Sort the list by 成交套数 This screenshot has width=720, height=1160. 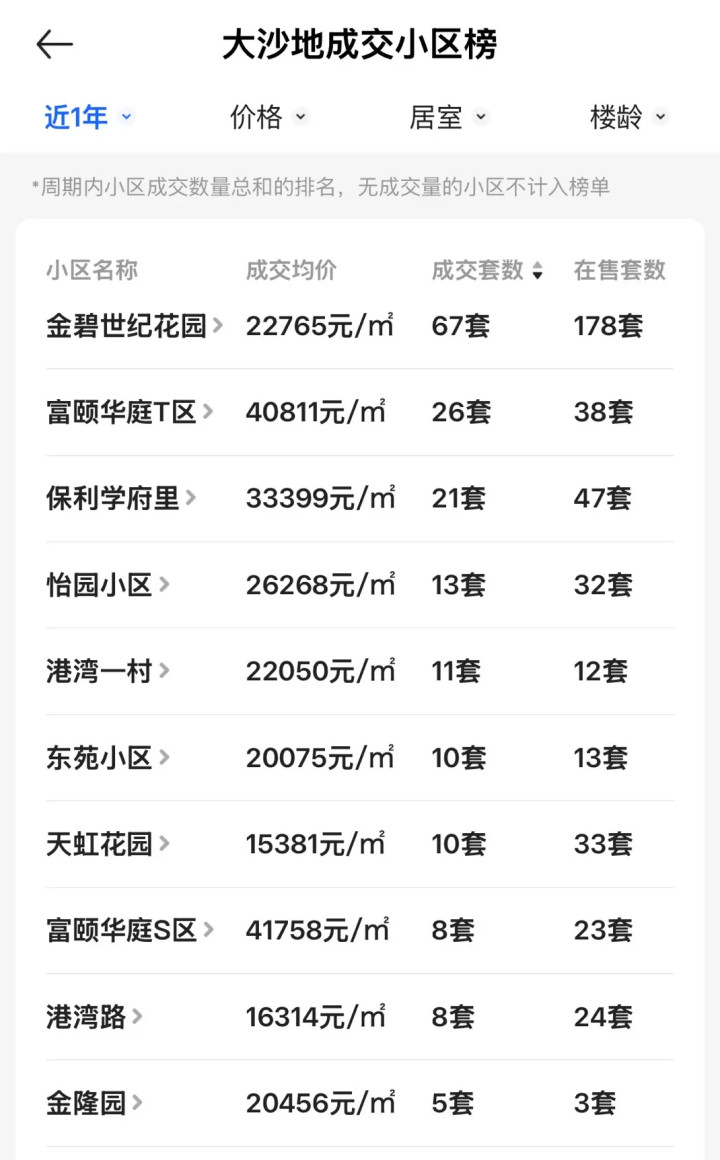(x=488, y=270)
